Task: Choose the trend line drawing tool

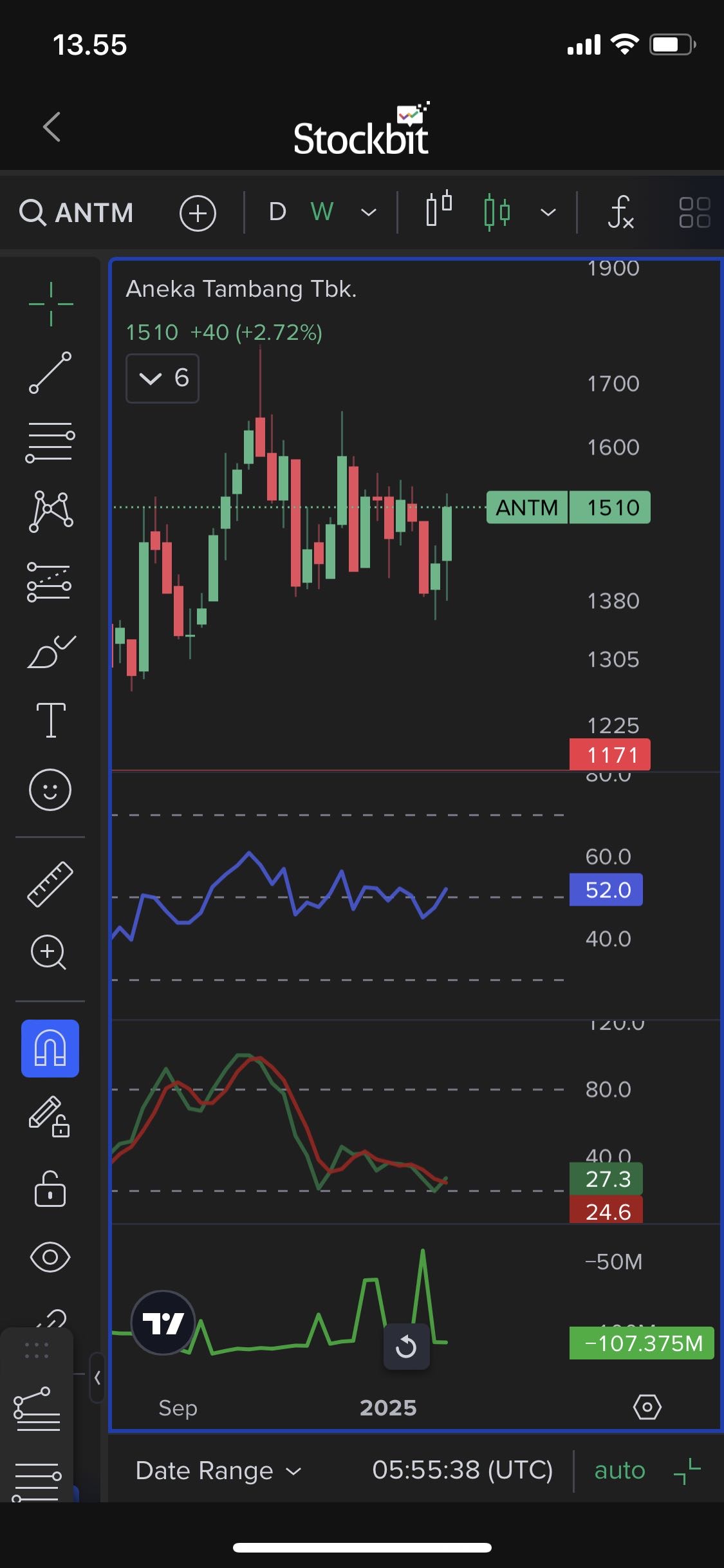Action: (50, 373)
